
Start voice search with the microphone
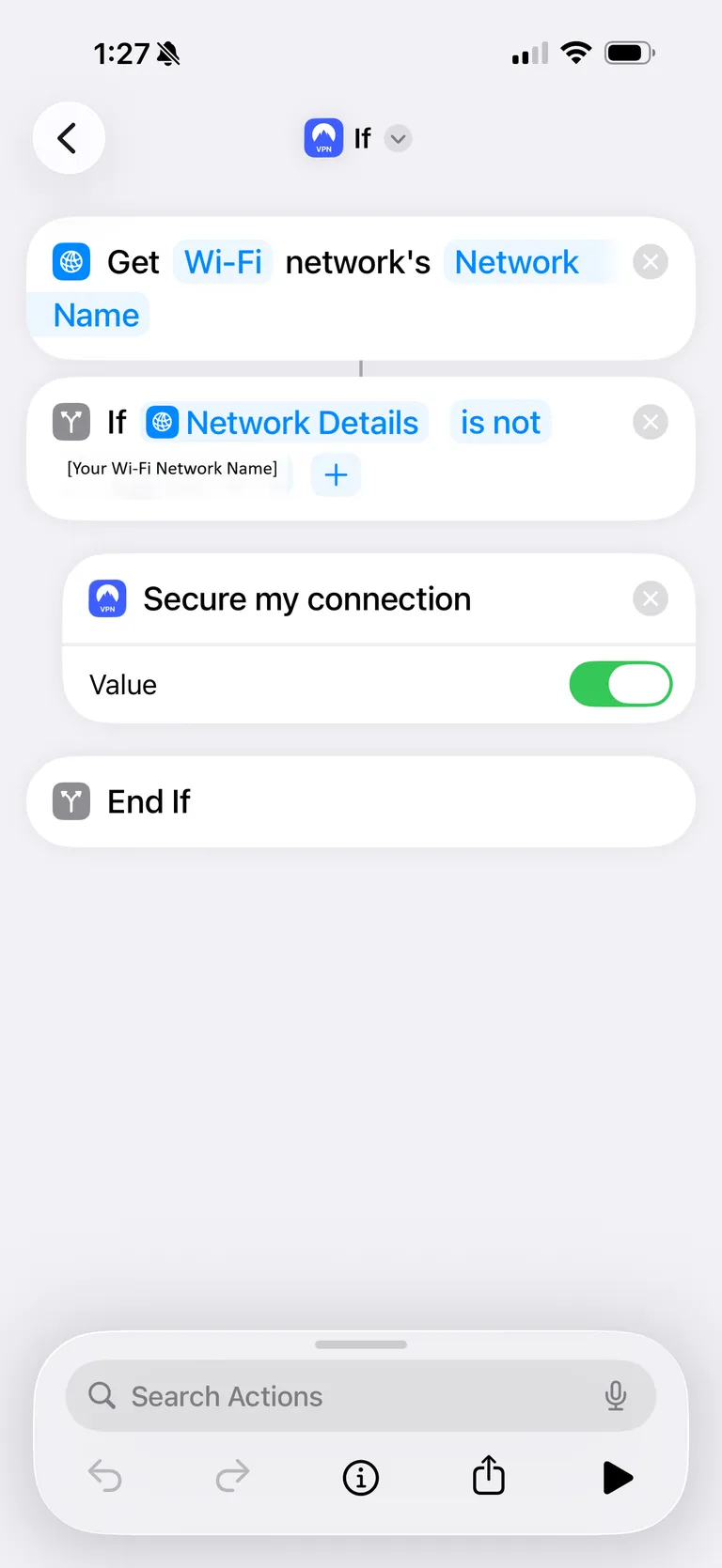coord(616,1396)
